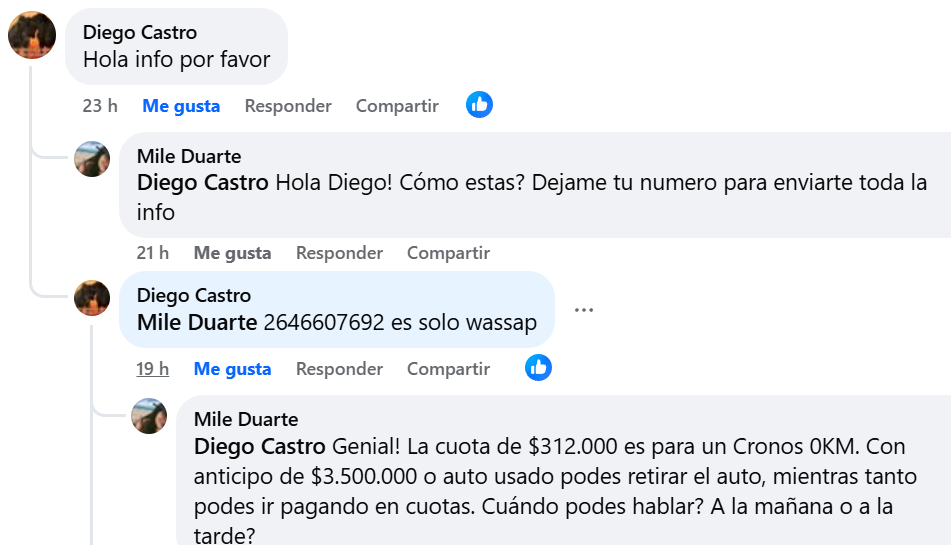Viewport: 951px width, 545px height.
Task: Open the 23 h timestamp of first comment
Action: pos(100,106)
